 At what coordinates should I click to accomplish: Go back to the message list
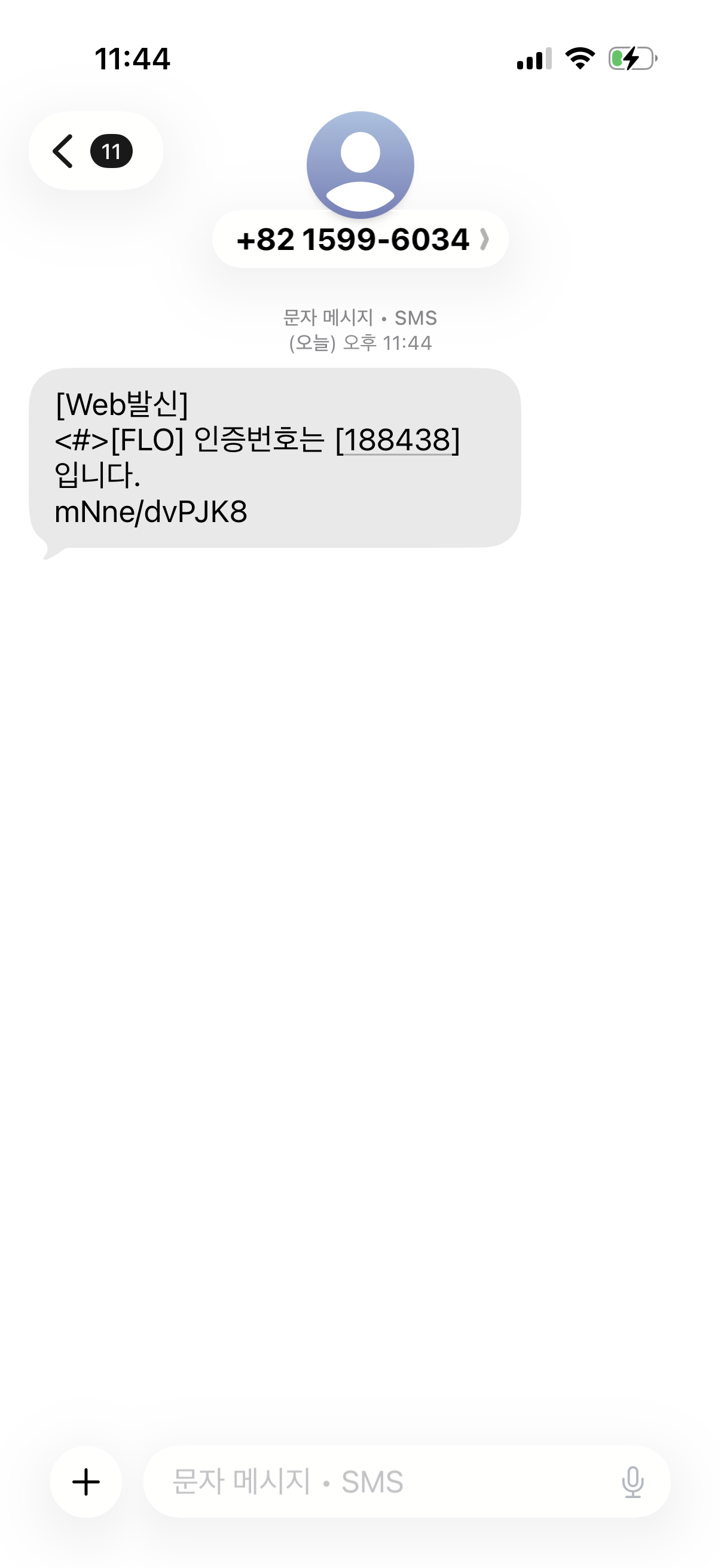(x=96, y=151)
